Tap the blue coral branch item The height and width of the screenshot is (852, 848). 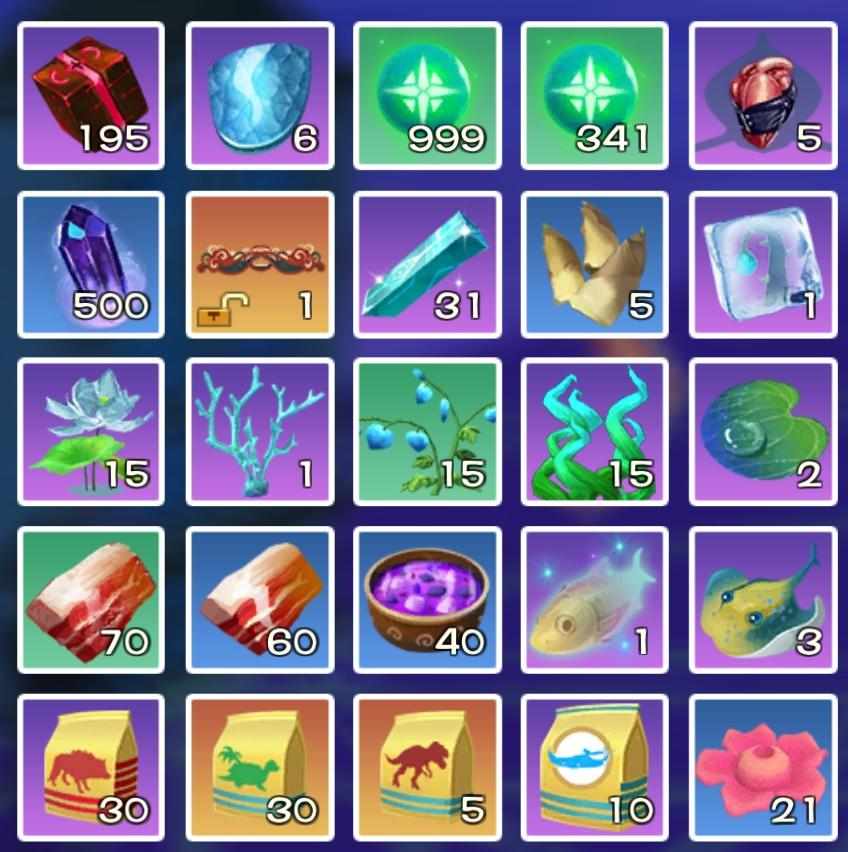[259, 432]
